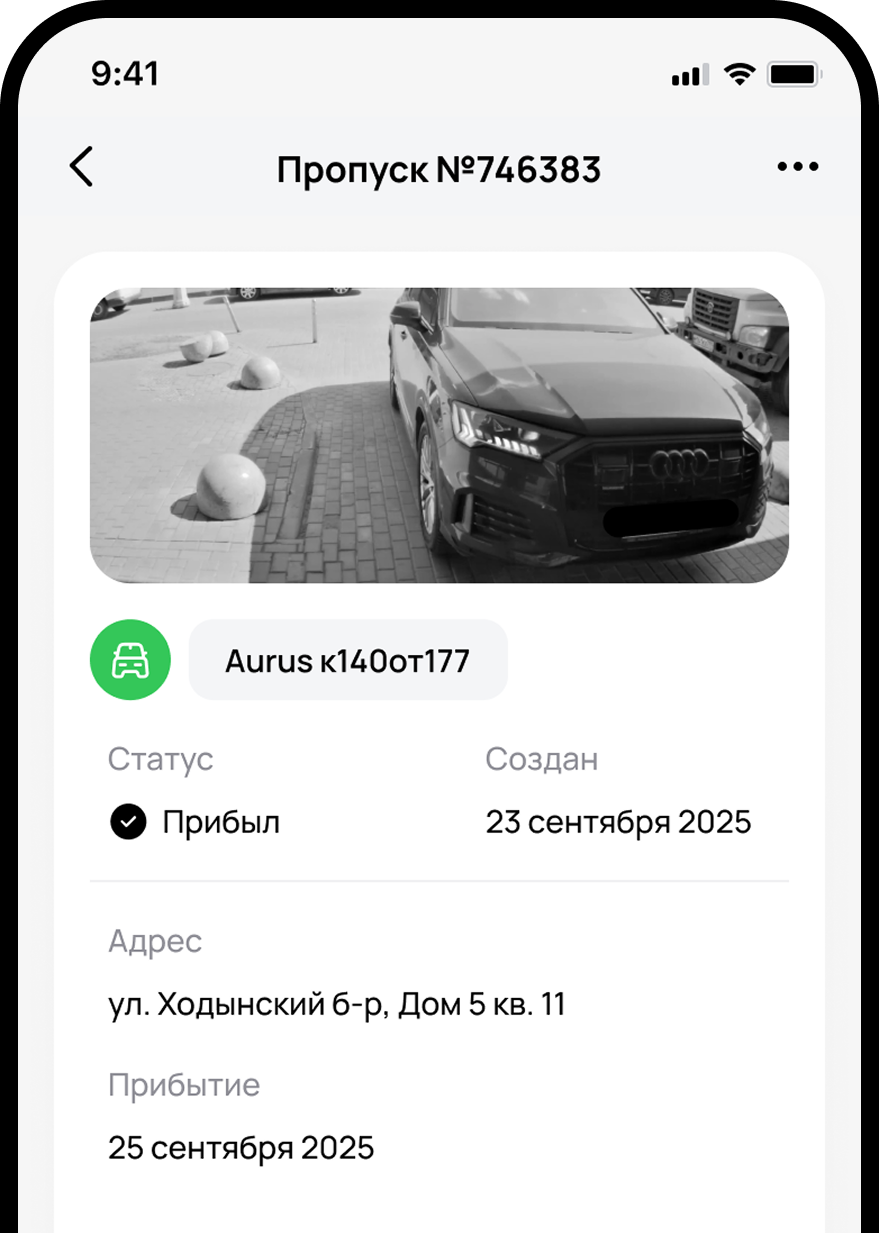Tap the Aurus к140от177 vehicle chip
This screenshot has width=879, height=1233.
click(x=347, y=660)
